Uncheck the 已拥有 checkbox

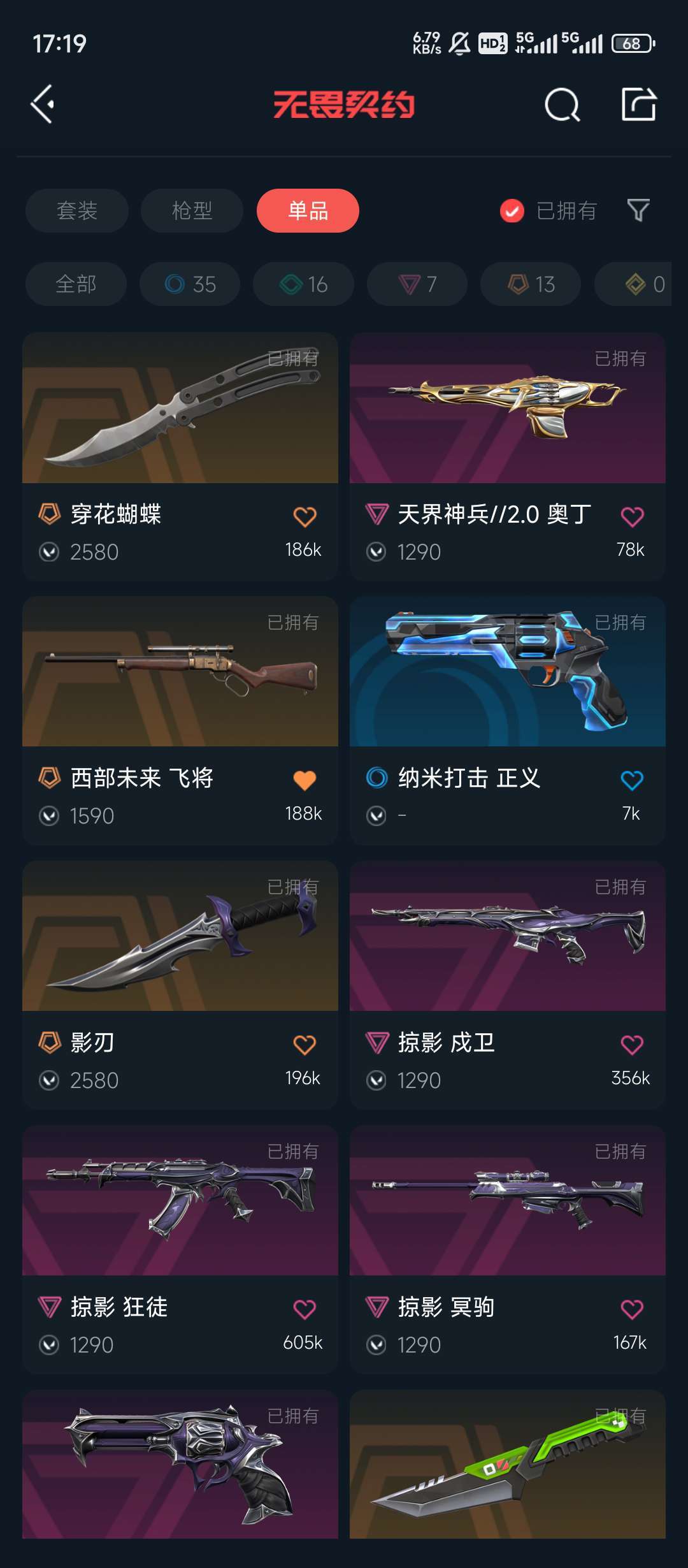[512, 210]
